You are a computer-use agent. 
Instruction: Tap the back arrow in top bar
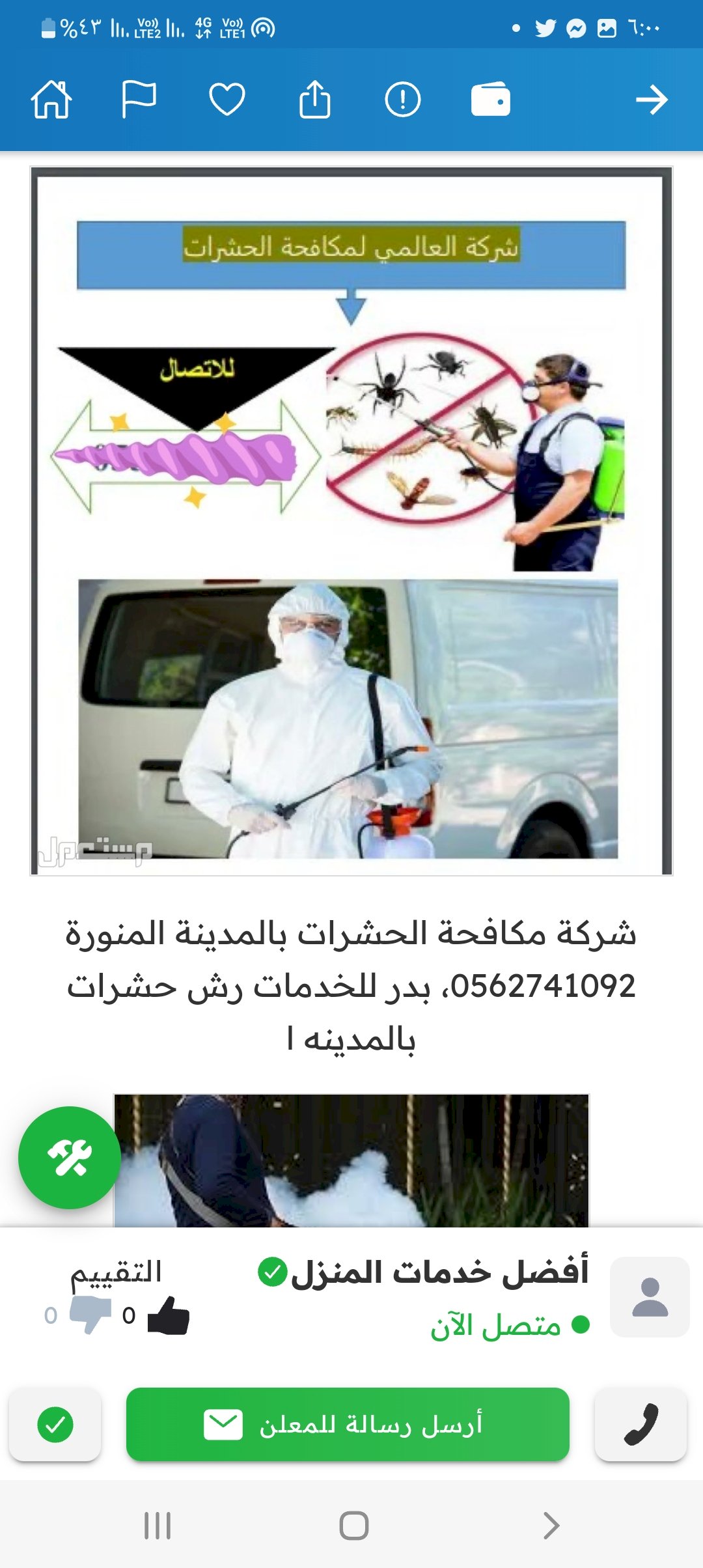pos(651,100)
